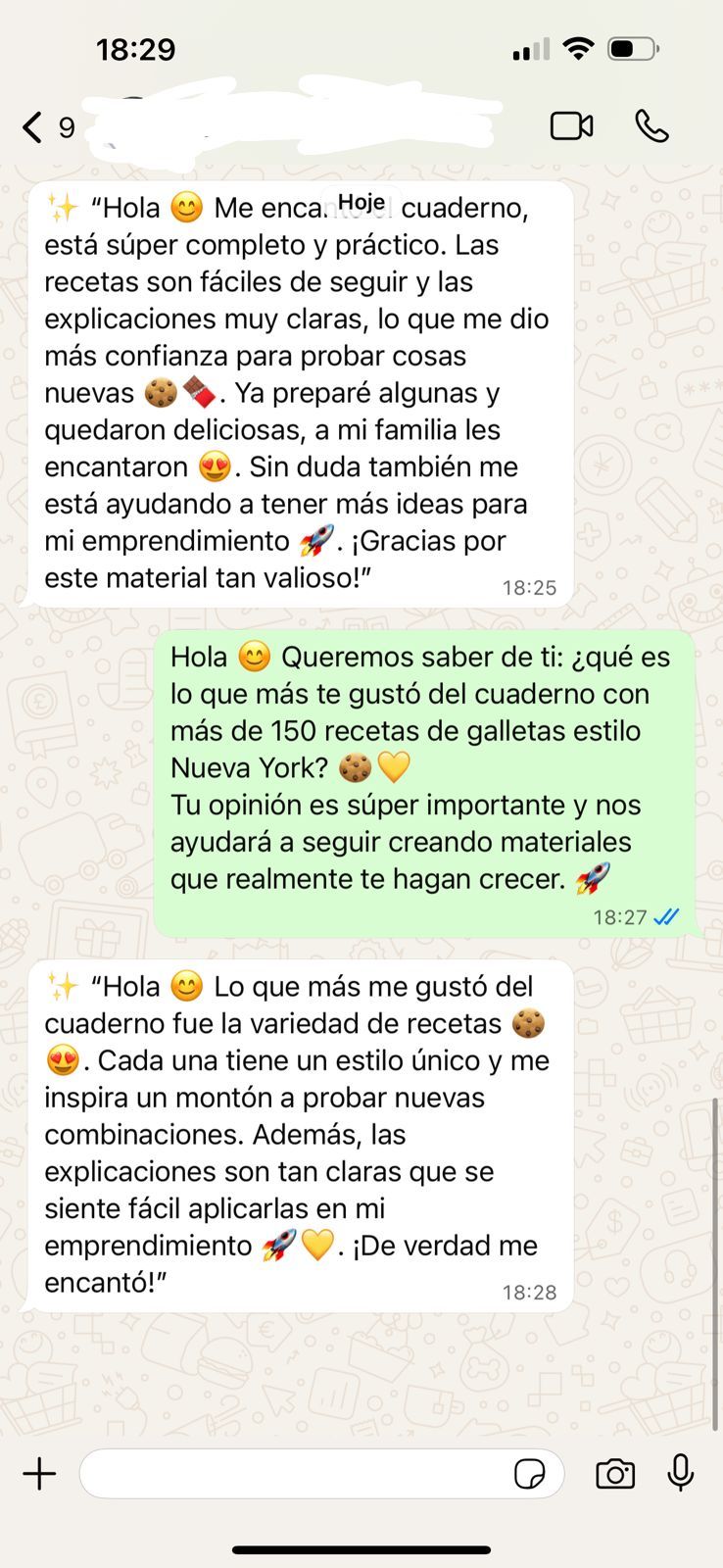723x1568 pixels.
Task: Tap the message input field
Action: 294,1473
